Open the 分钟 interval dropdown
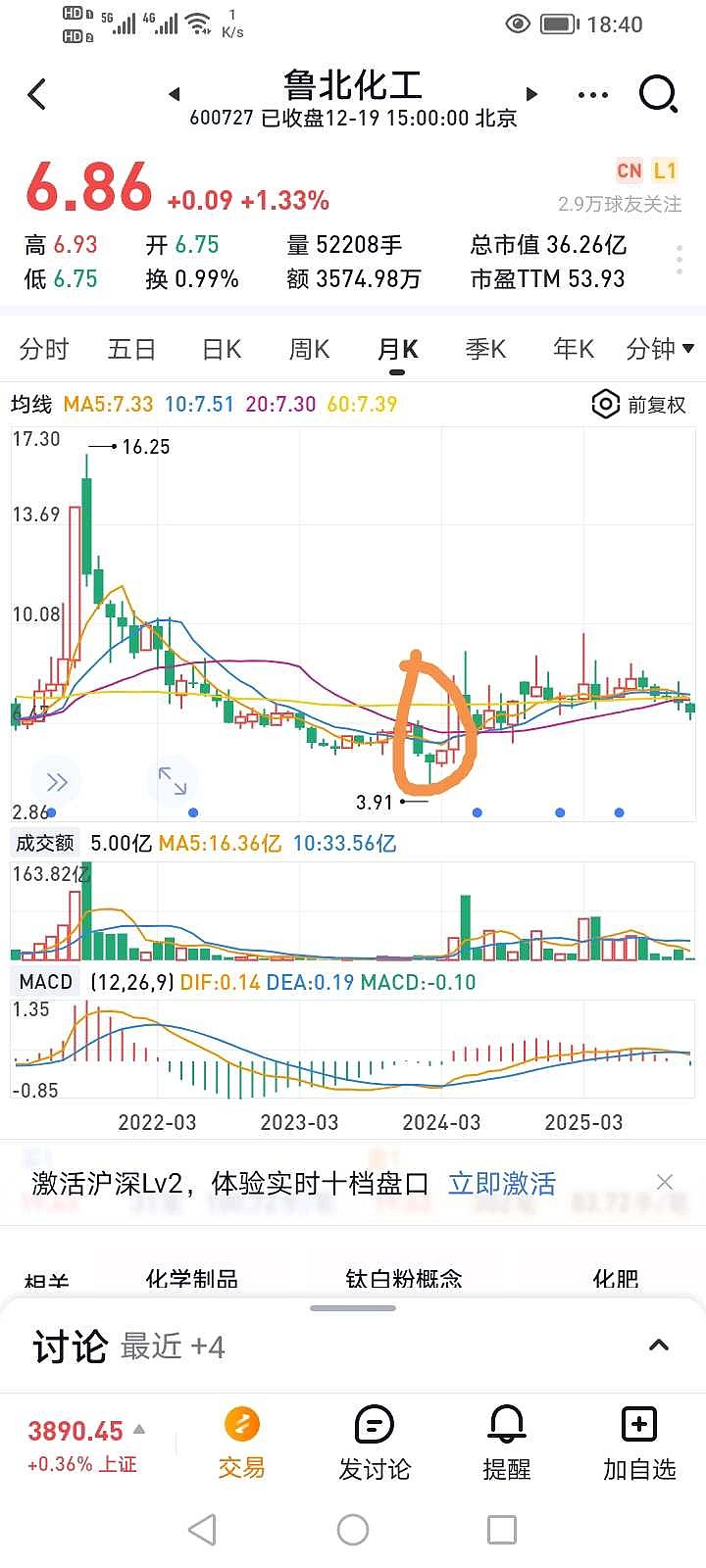This screenshot has width=706, height=1568. pos(659,349)
